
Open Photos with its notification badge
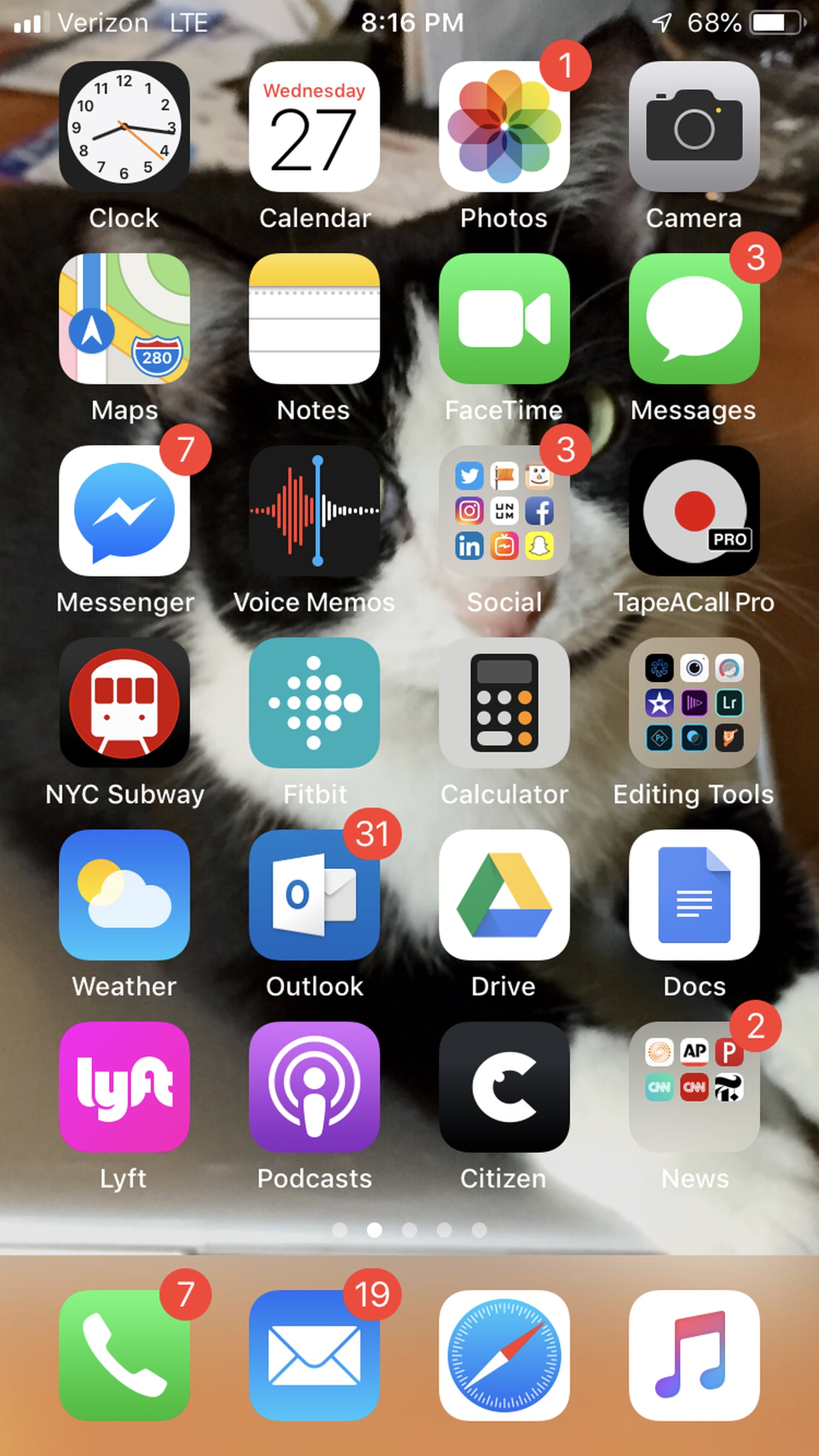click(x=505, y=126)
